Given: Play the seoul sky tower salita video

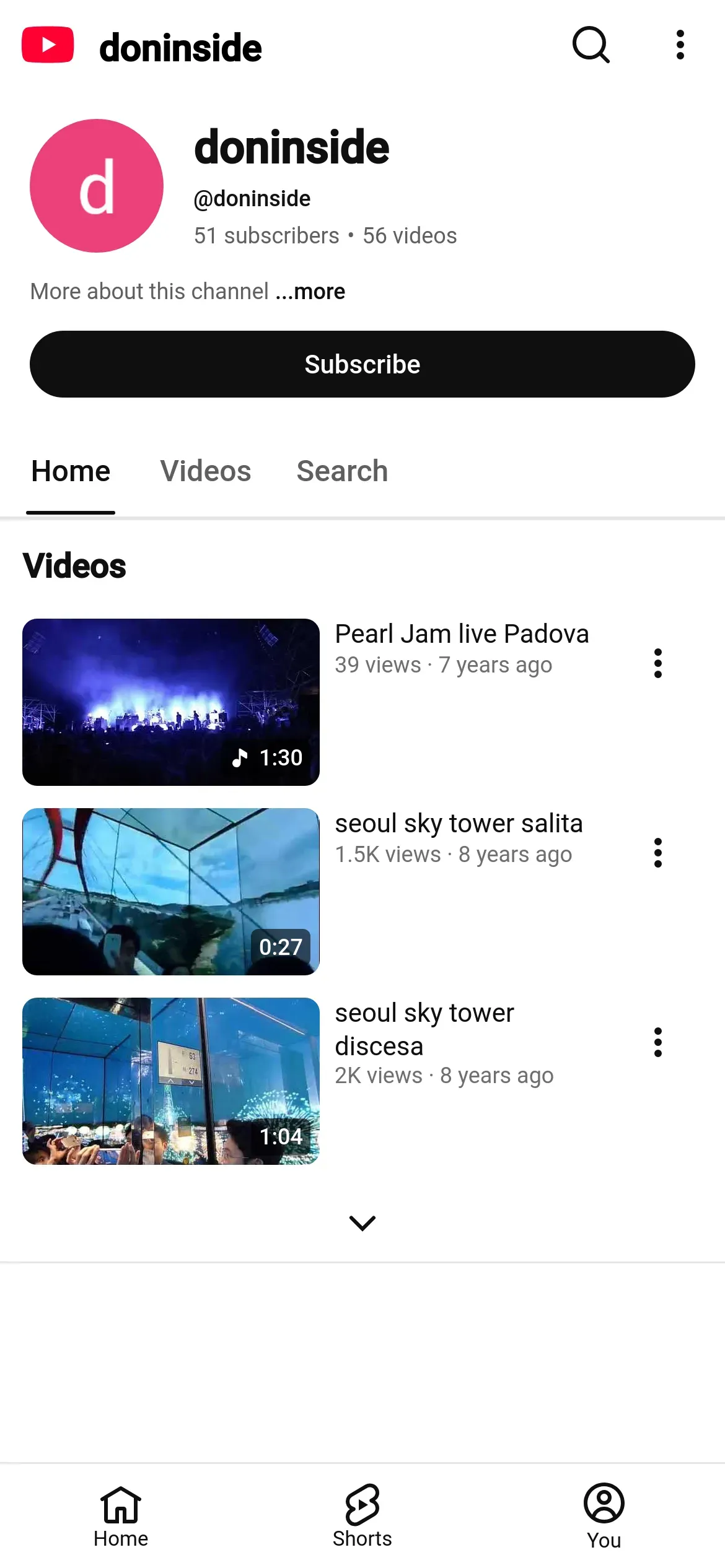Looking at the screenshot, I should 171,892.
